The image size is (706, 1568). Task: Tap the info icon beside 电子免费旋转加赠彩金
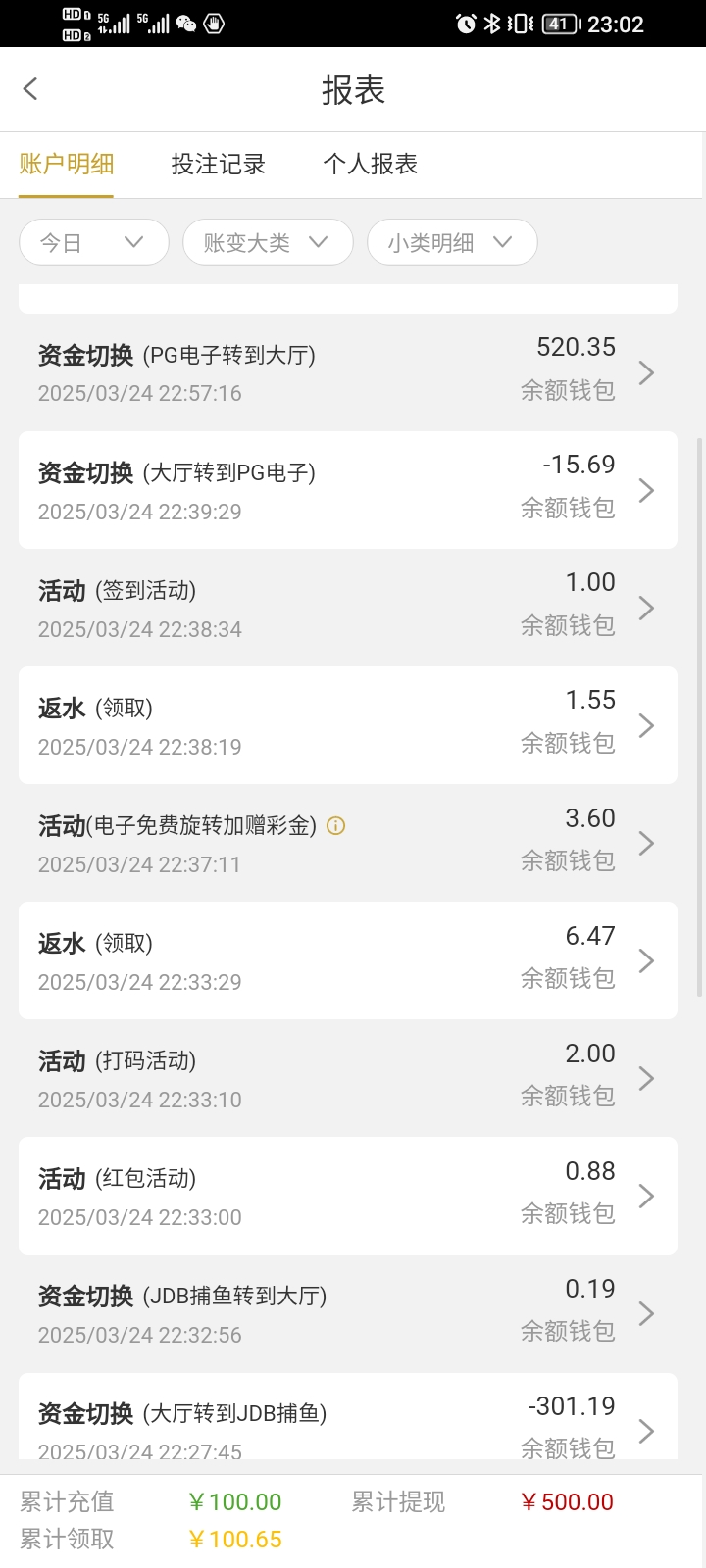point(335,826)
